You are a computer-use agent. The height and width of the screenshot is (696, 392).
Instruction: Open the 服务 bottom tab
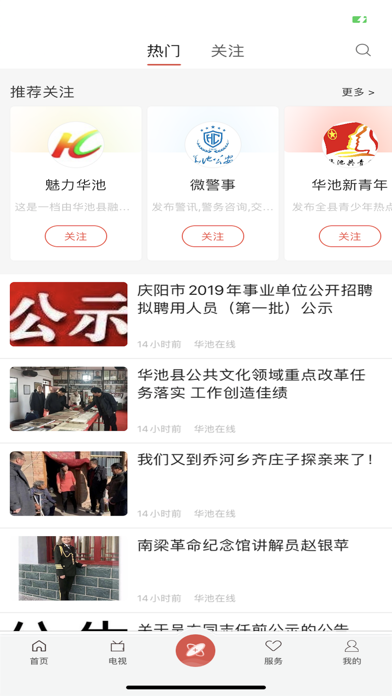[x=273, y=652]
